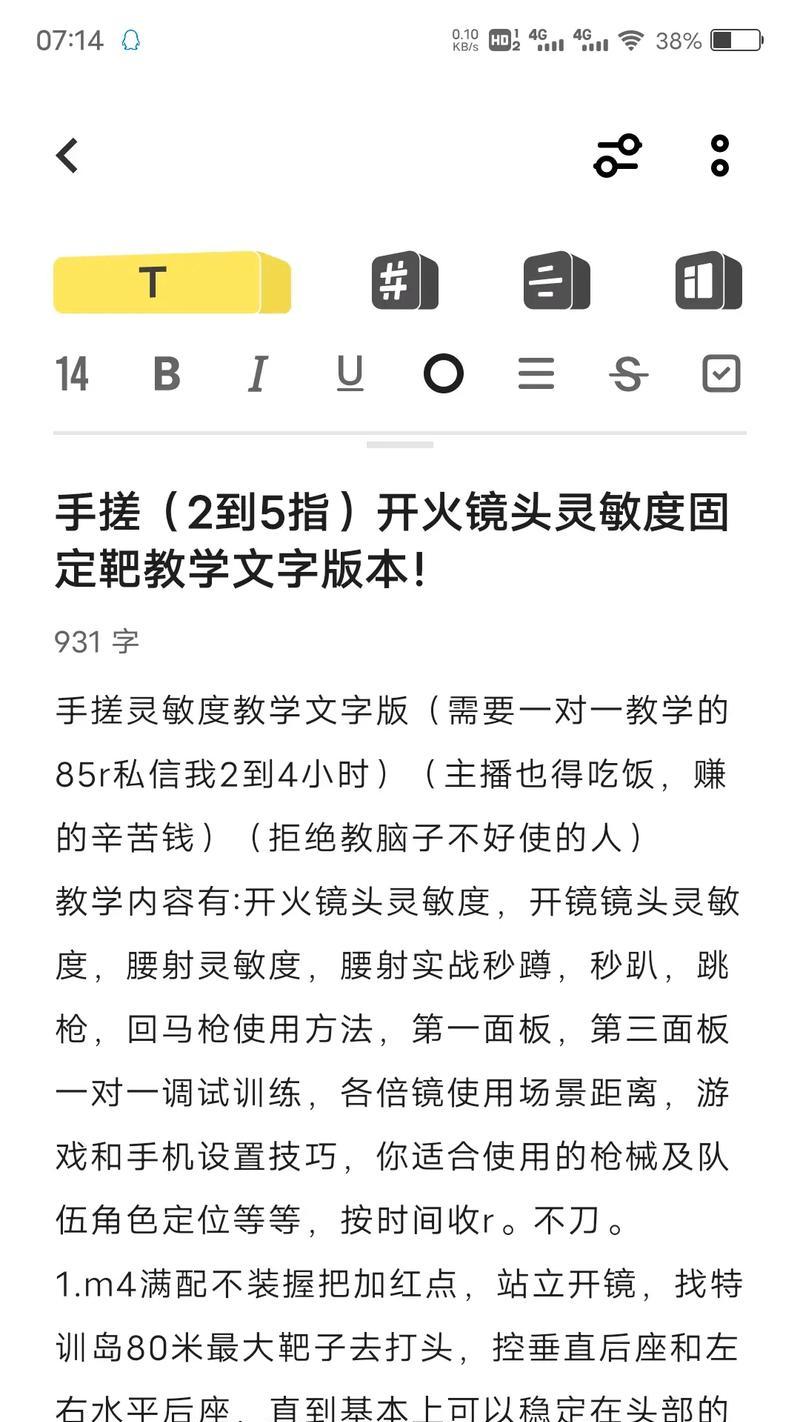Apply bold formatting
Image resolution: width=800 pixels, height=1422 pixels.
click(x=166, y=374)
